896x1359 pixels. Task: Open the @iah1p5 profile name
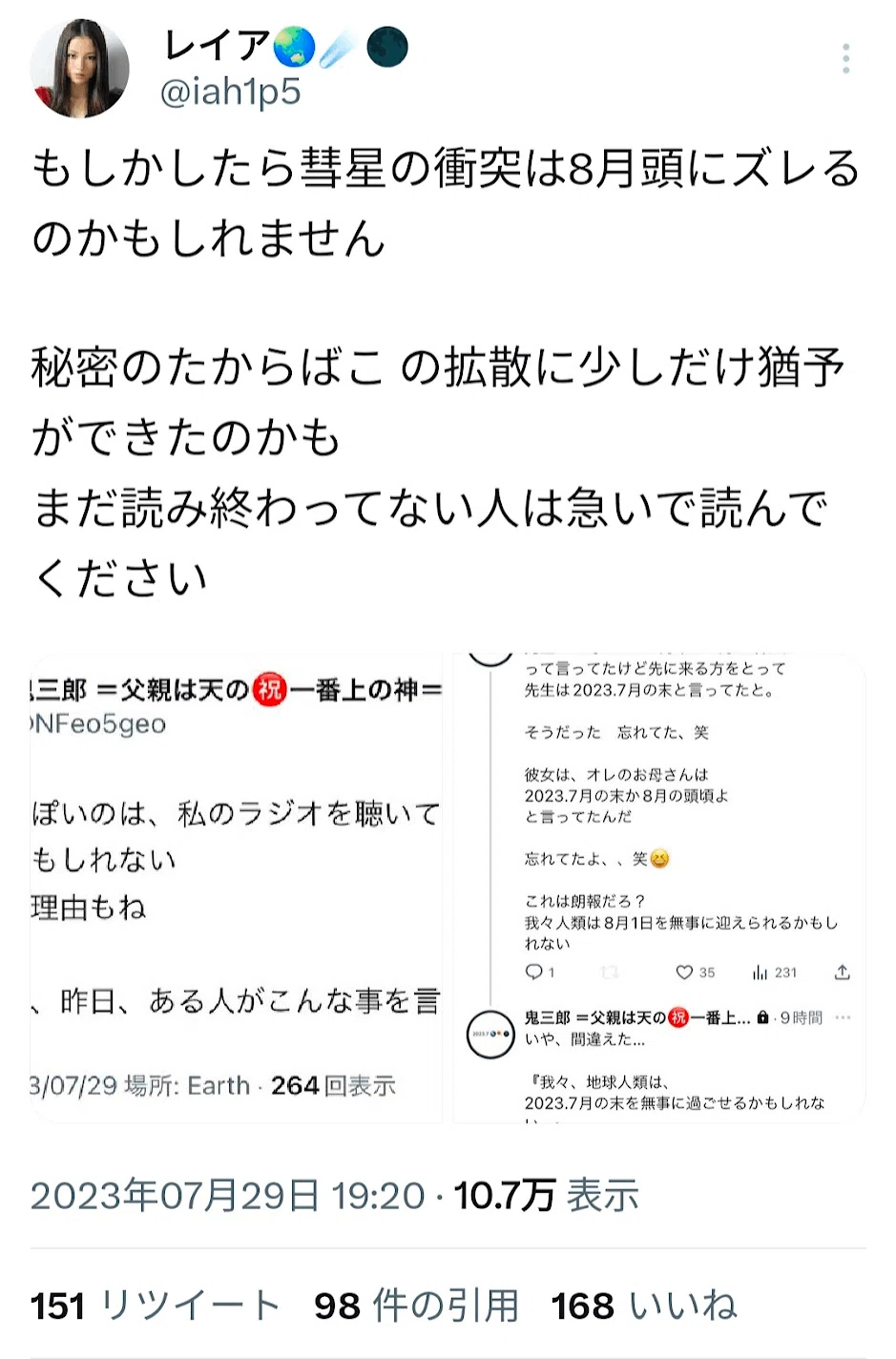230,92
